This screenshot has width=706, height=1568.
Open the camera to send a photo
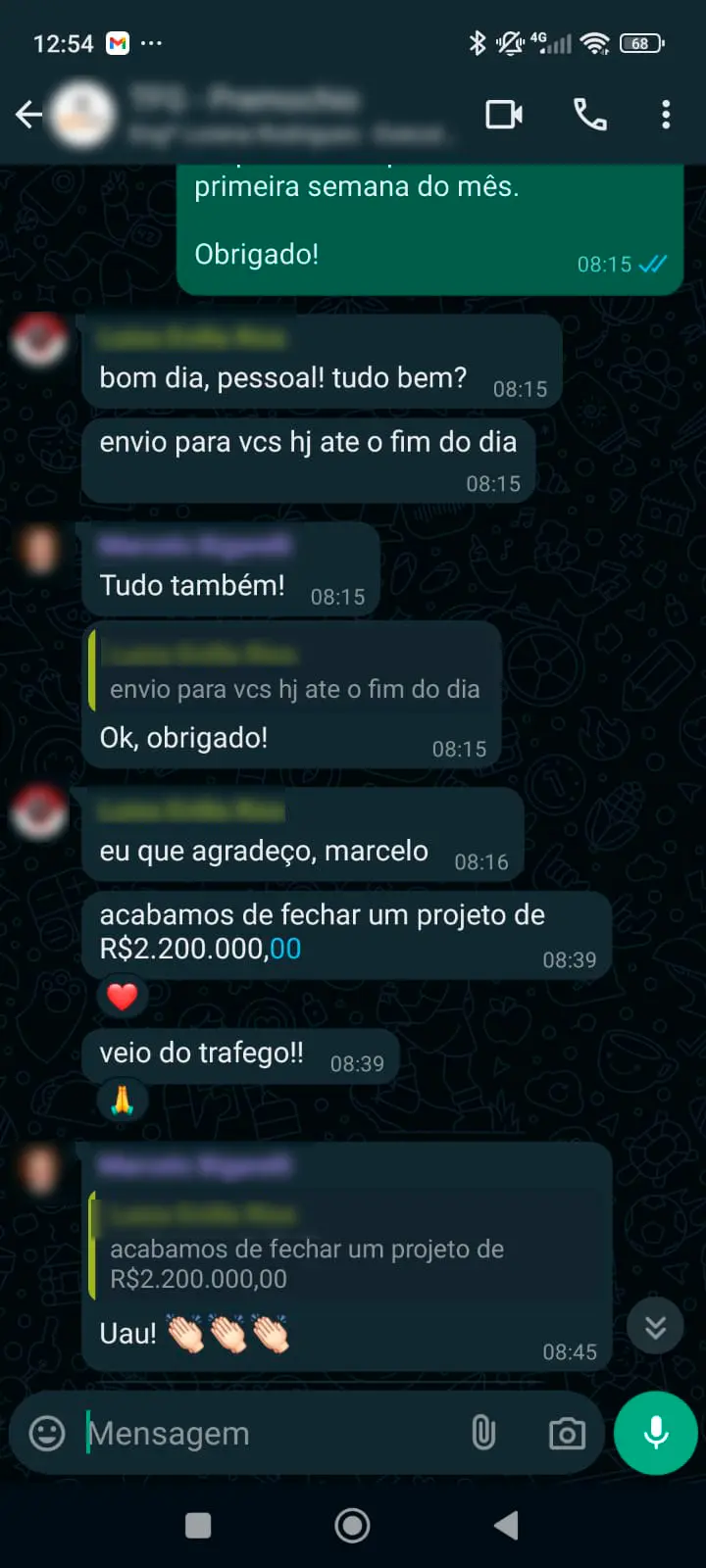coord(566,1433)
